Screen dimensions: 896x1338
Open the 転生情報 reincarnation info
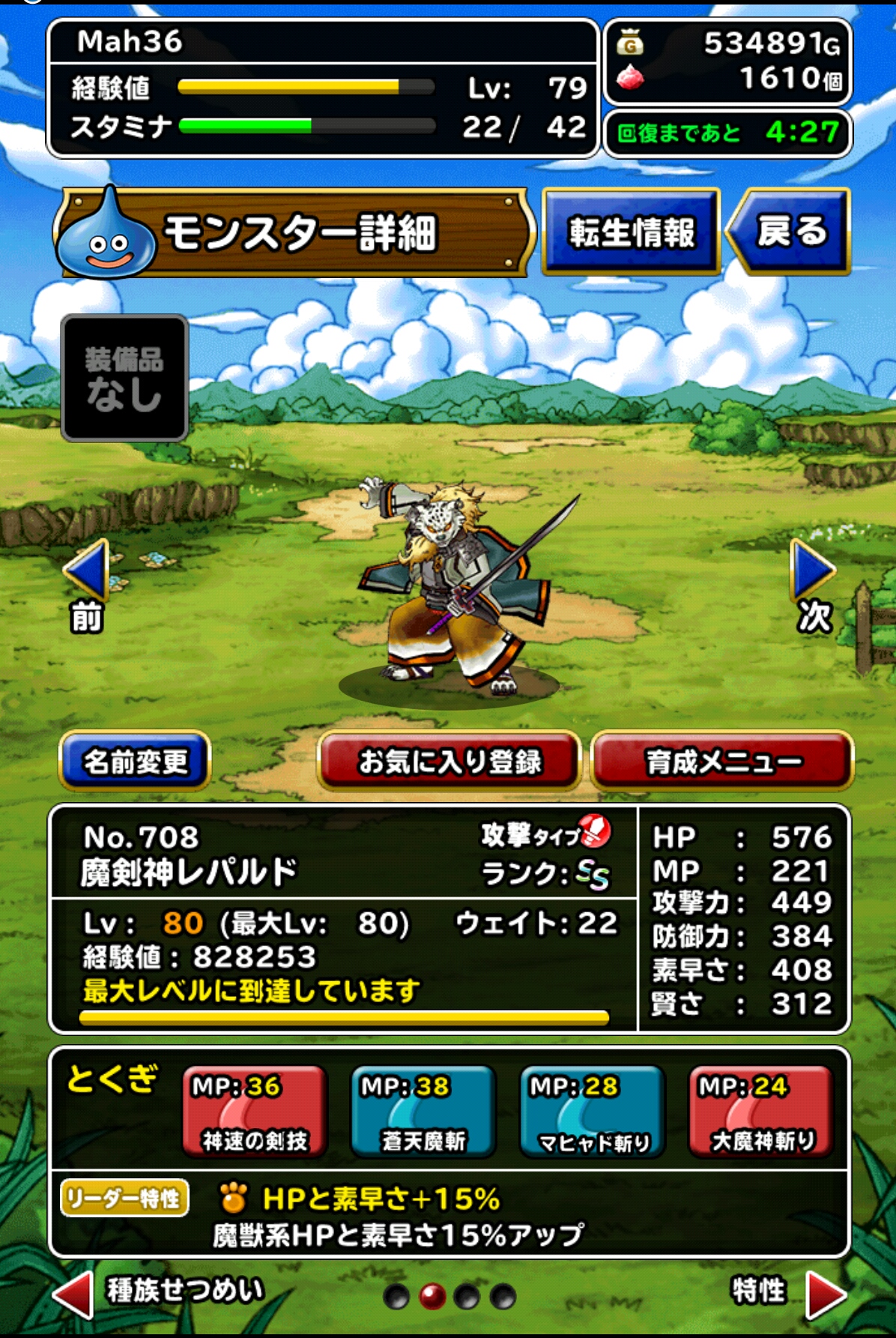pyautogui.click(x=631, y=232)
